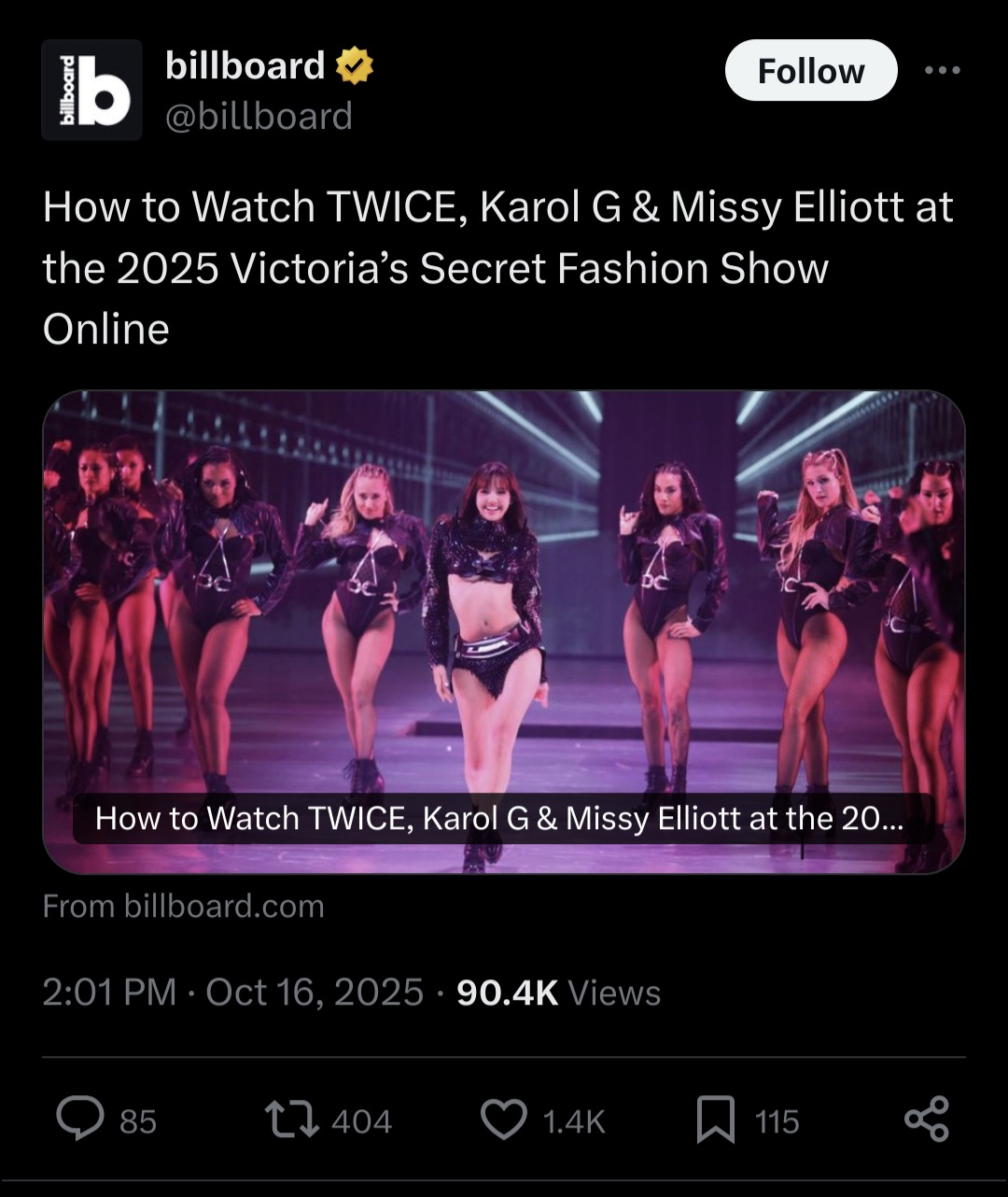Screen dimensions: 1008x1197
Task: Open the @billboard handle
Action: (x=259, y=117)
